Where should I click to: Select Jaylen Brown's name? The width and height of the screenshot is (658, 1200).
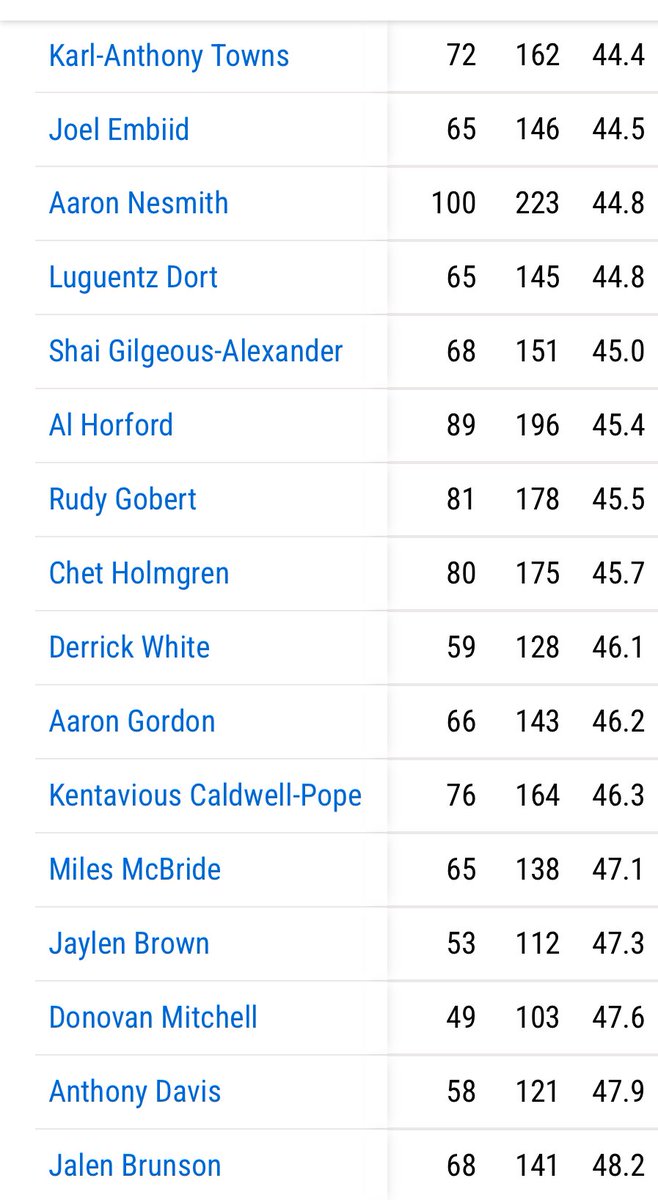tap(129, 943)
